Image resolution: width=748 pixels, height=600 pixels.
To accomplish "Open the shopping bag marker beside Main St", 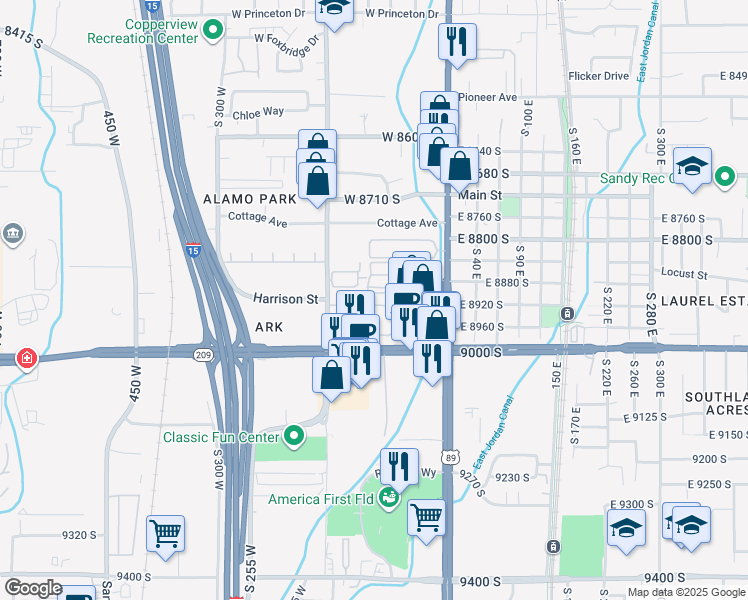I will point(459,166).
